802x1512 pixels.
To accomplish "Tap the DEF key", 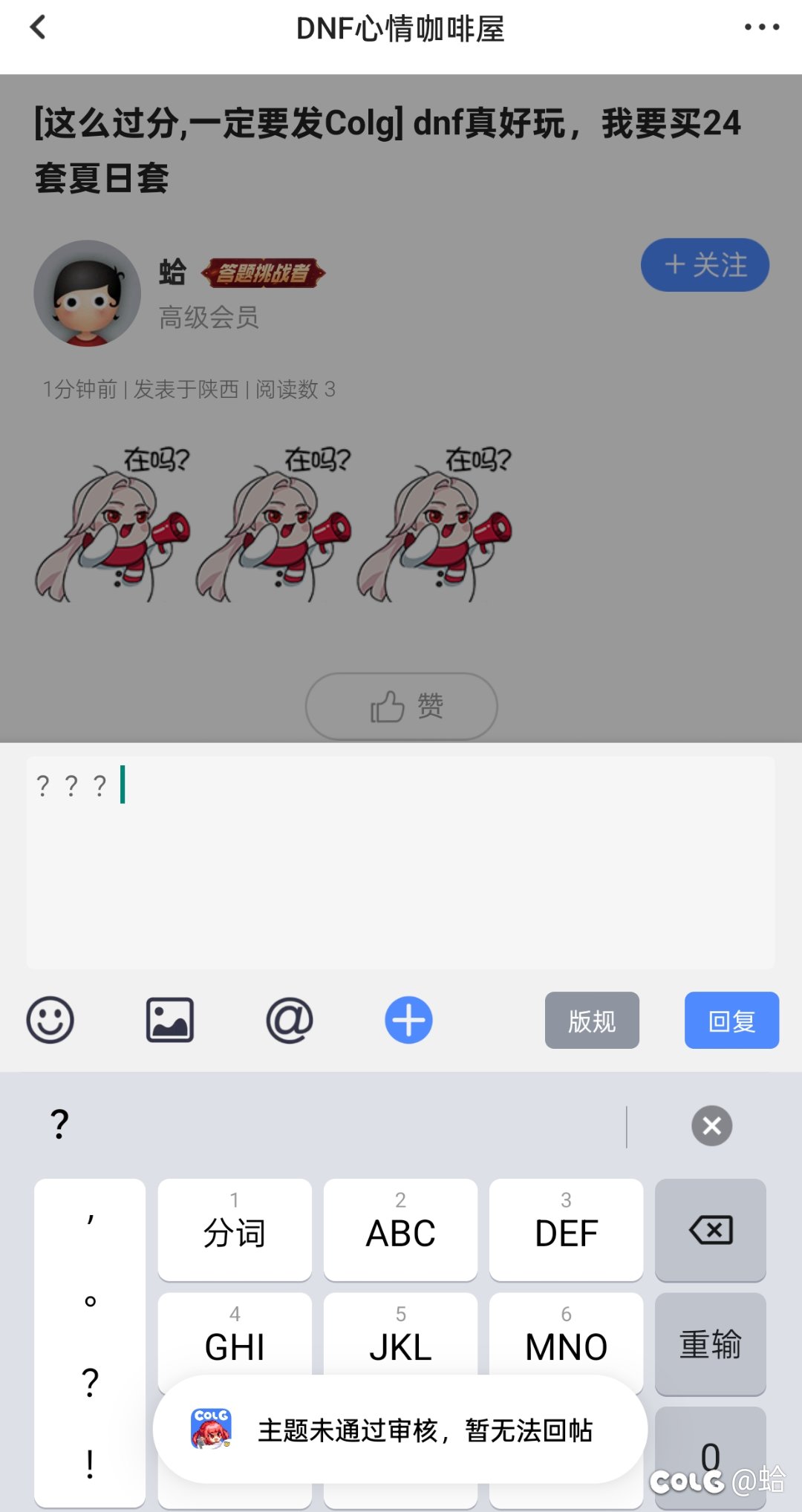I will coord(566,1230).
